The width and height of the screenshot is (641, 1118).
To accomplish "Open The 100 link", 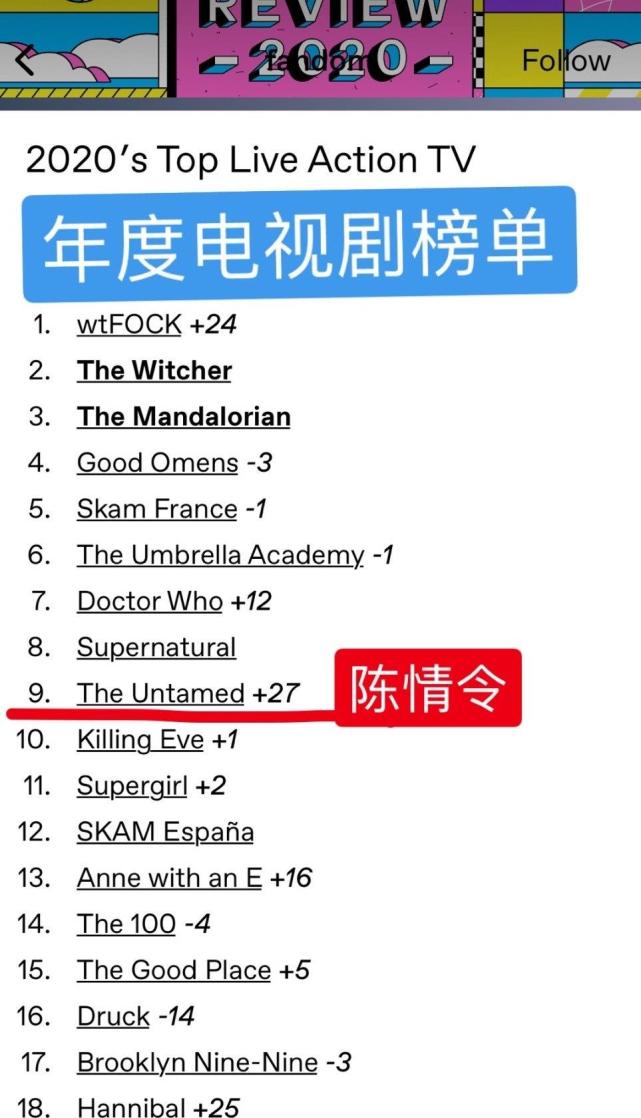I will click(x=126, y=924).
